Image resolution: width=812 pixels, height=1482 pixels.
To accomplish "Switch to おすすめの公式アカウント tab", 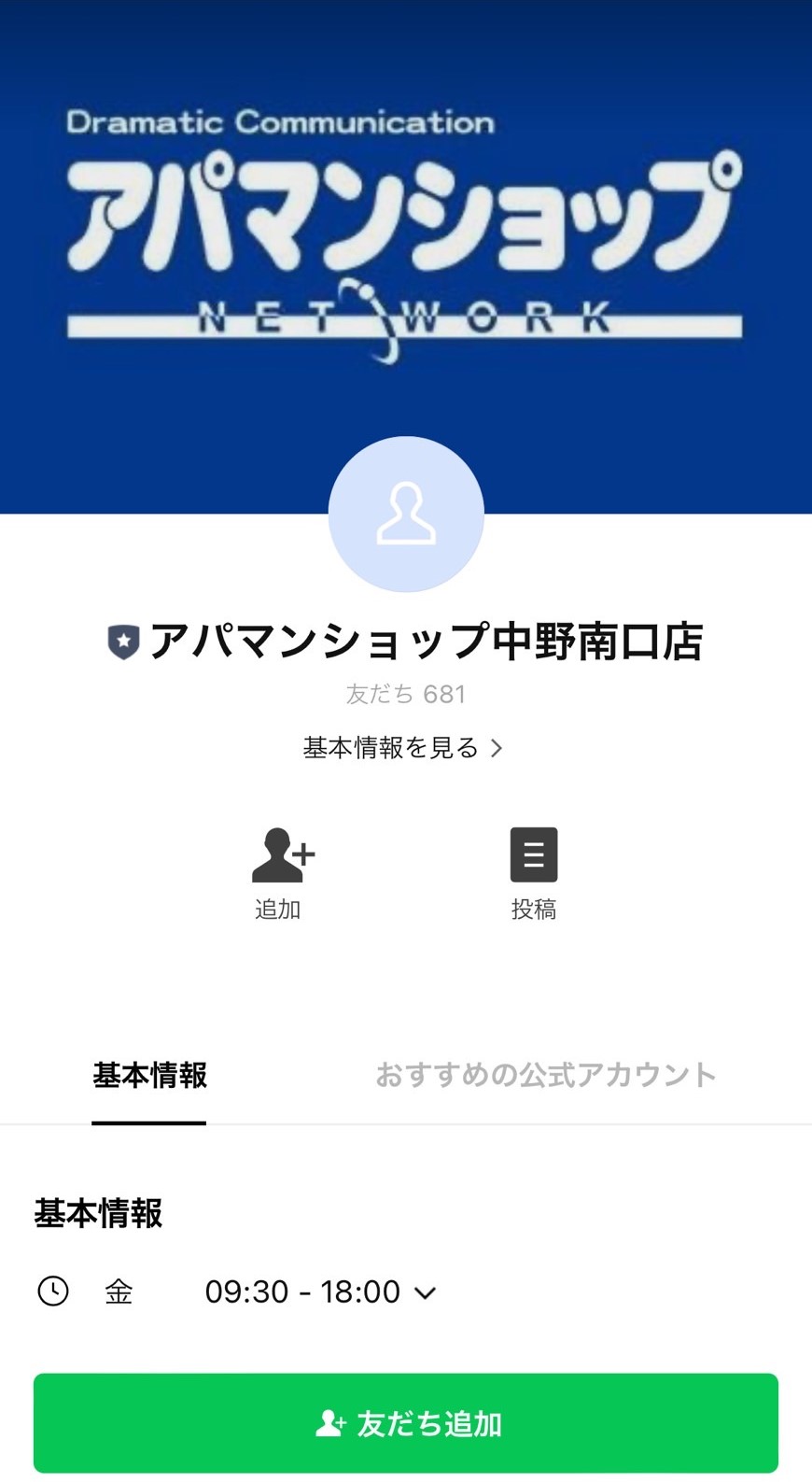I will pyautogui.click(x=545, y=1076).
